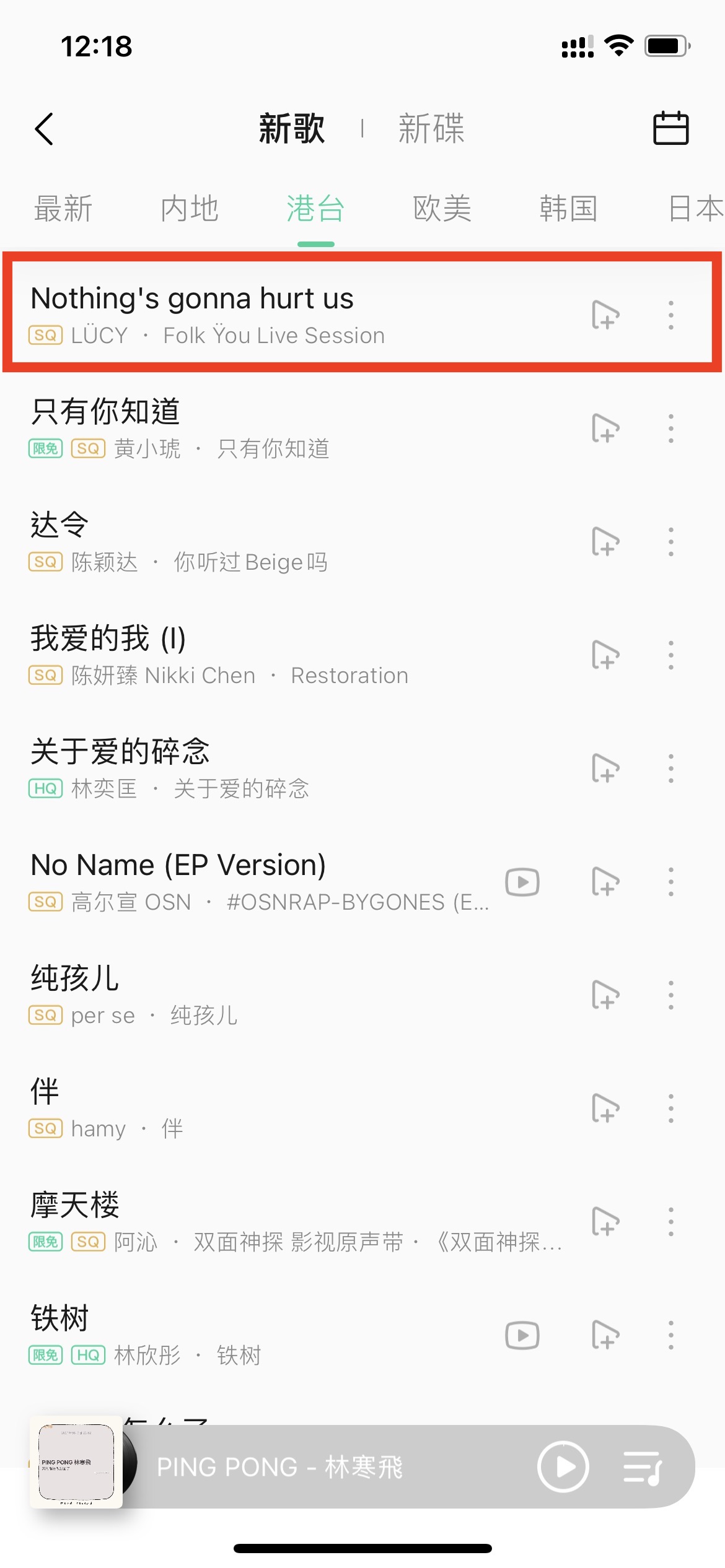Open more options for 只有你知道
Image resolution: width=725 pixels, height=1568 pixels.
click(670, 429)
